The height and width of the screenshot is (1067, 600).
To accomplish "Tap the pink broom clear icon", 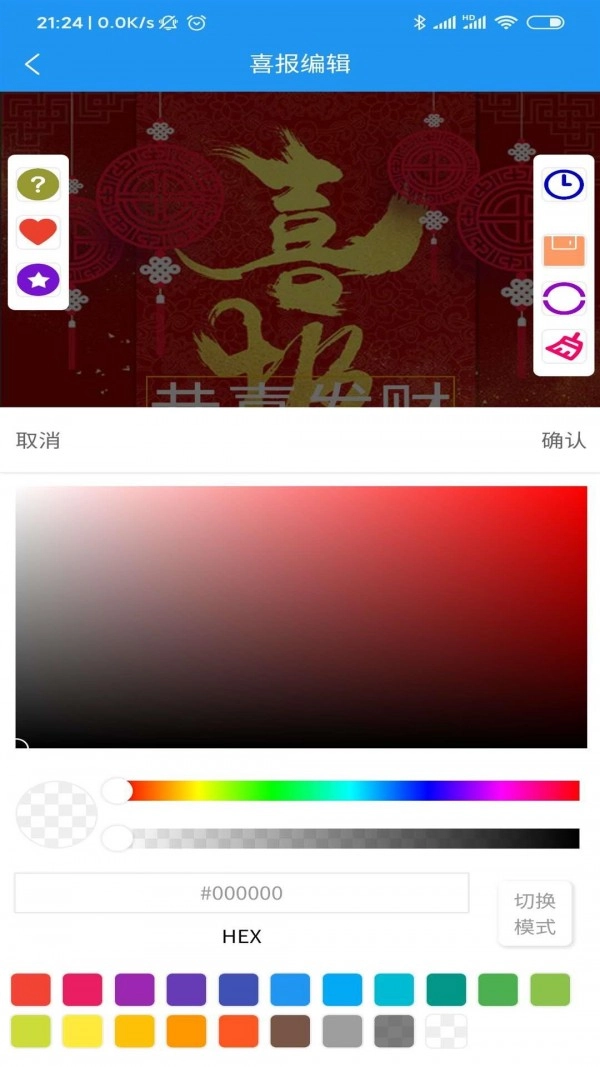I will [564, 347].
